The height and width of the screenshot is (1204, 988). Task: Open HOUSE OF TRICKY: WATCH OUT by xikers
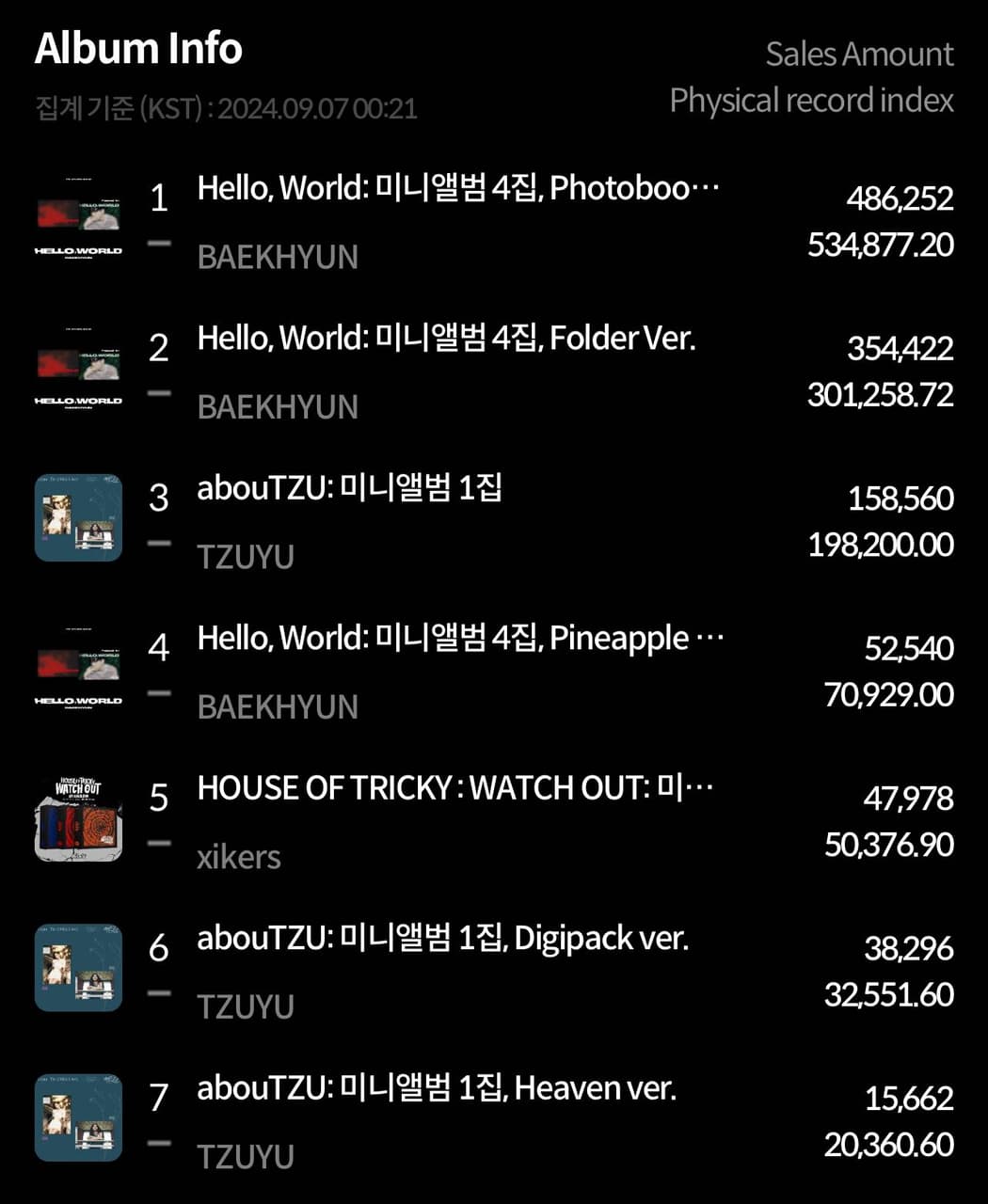(454, 788)
